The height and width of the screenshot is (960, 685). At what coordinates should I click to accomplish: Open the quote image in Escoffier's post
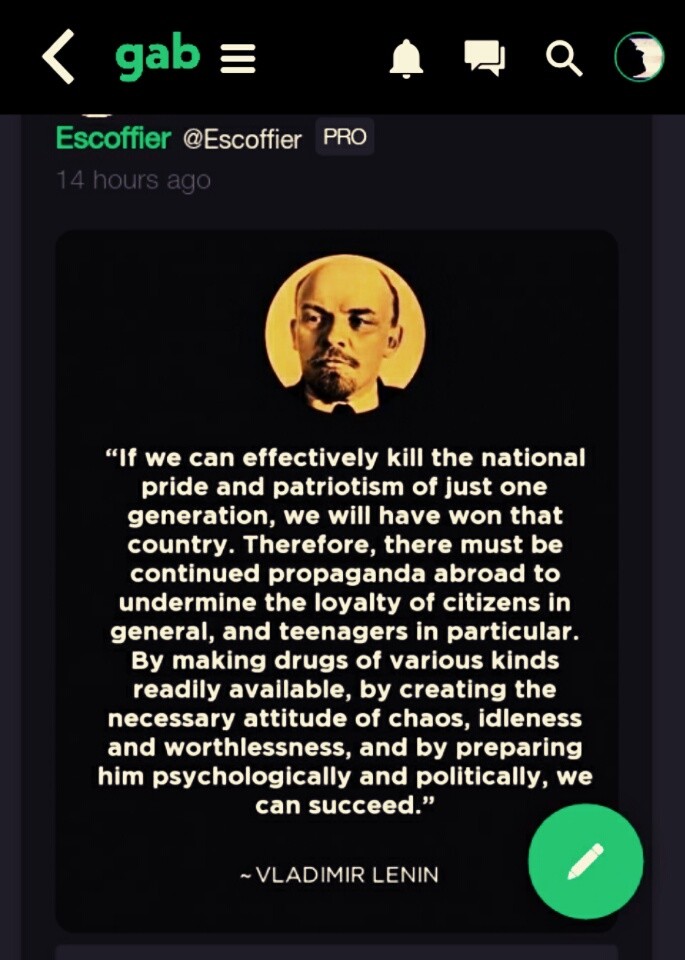click(x=336, y=580)
